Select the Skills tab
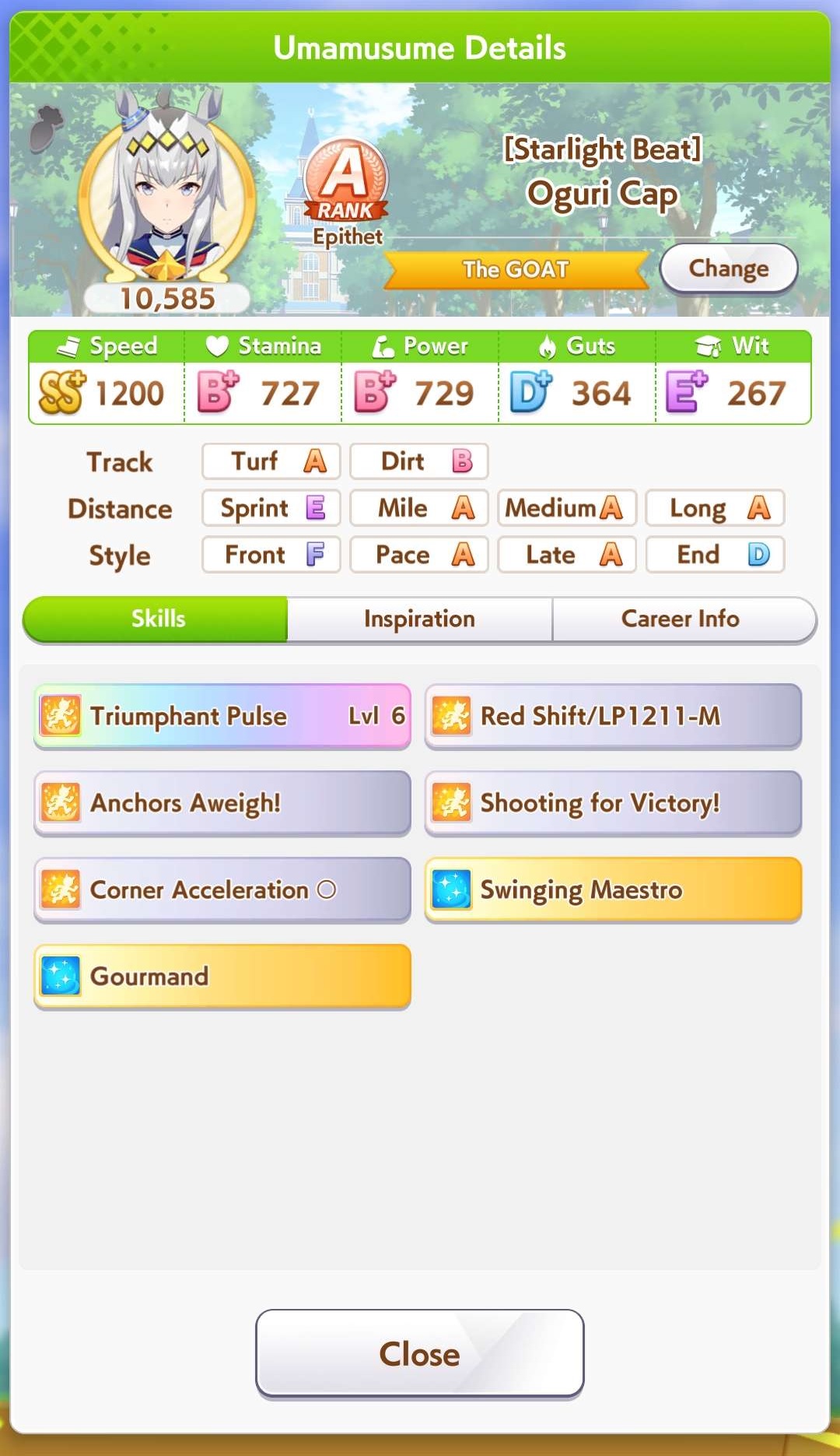 158,619
